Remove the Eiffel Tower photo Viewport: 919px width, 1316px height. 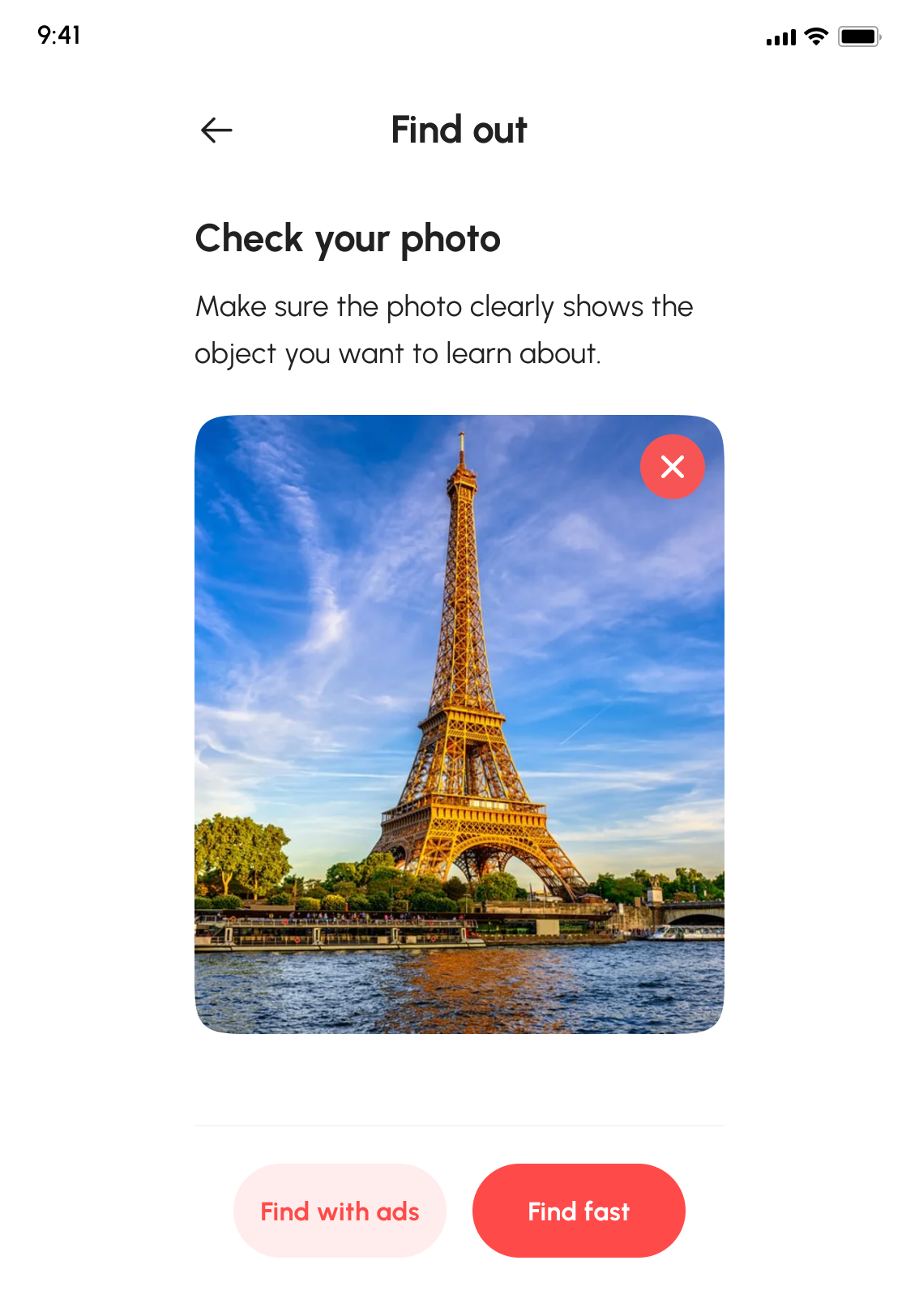[672, 467]
